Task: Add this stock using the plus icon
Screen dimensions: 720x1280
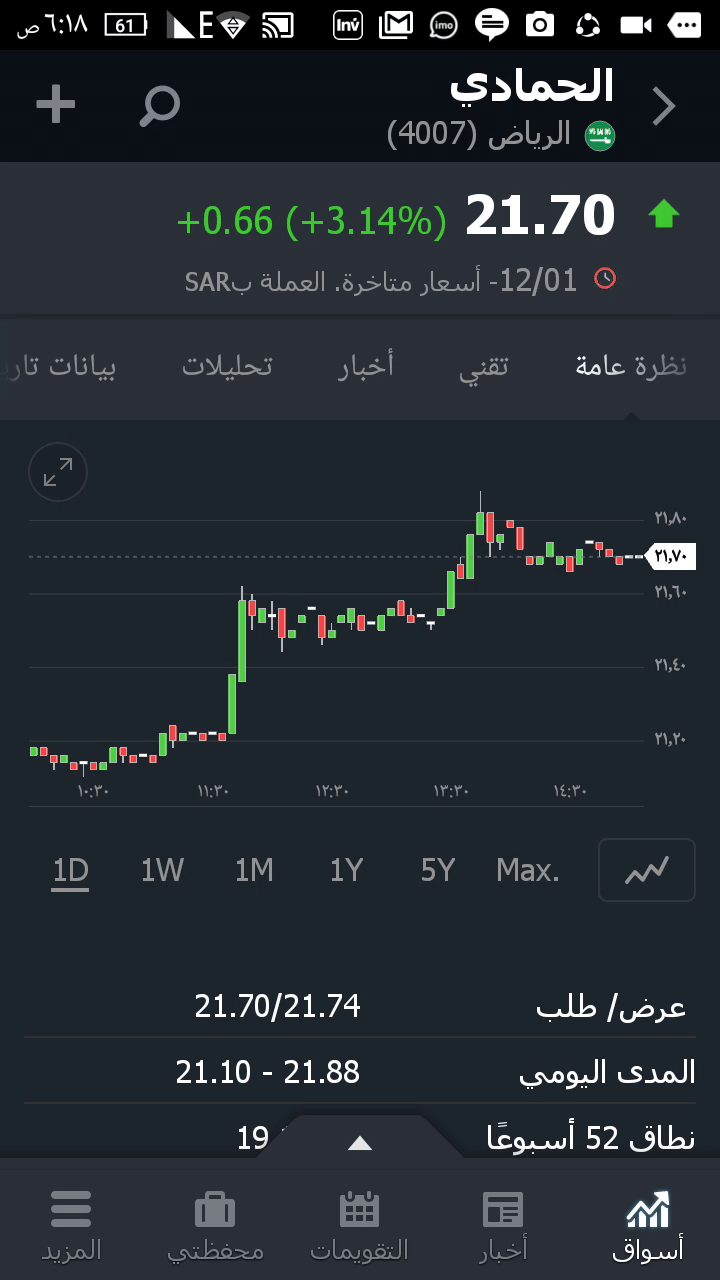Action: pos(56,105)
